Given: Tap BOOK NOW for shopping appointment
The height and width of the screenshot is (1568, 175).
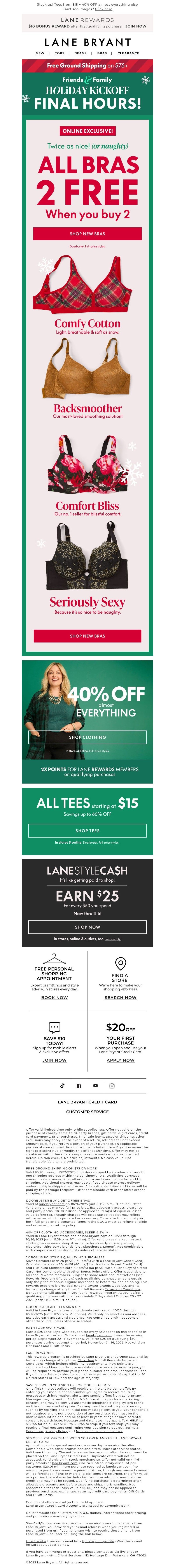Looking at the screenshot, I should (x=54, y=997).
